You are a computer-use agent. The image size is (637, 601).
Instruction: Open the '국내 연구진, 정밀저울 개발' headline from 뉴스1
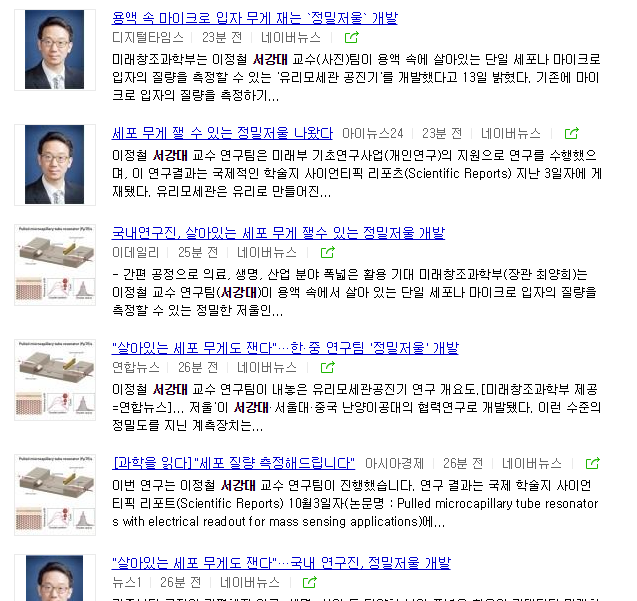[x=281, y=563]
